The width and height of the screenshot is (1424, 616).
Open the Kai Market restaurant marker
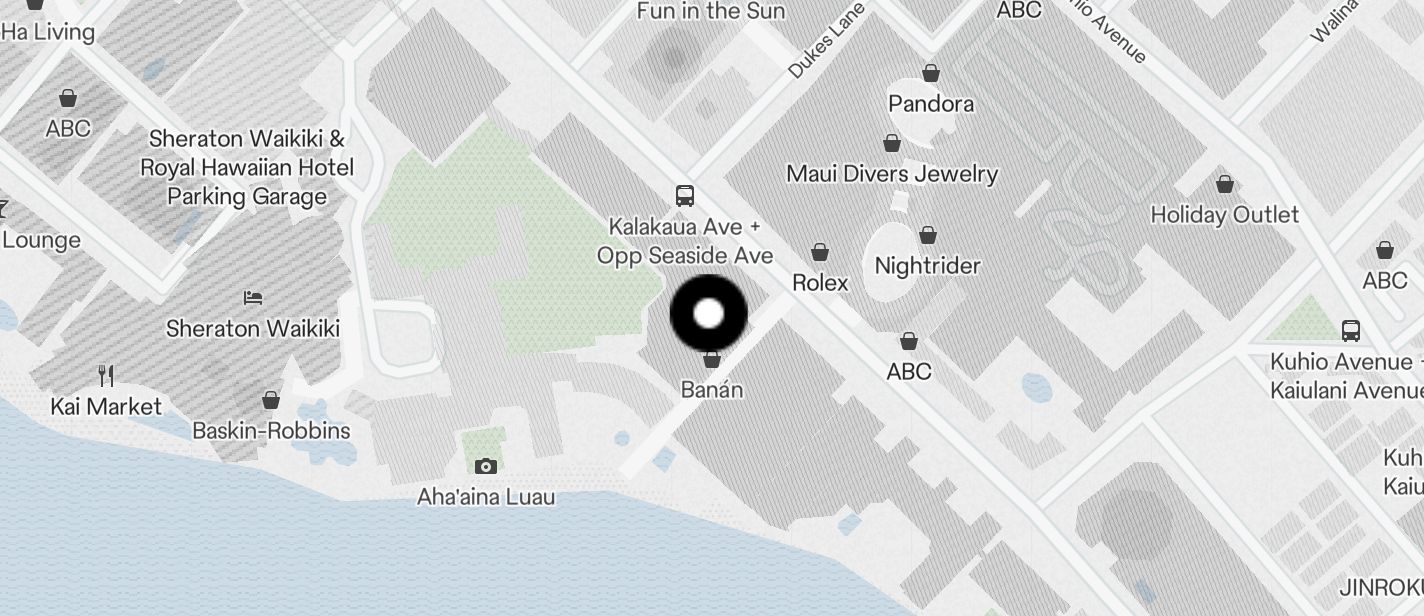click(x=106, y=376)
